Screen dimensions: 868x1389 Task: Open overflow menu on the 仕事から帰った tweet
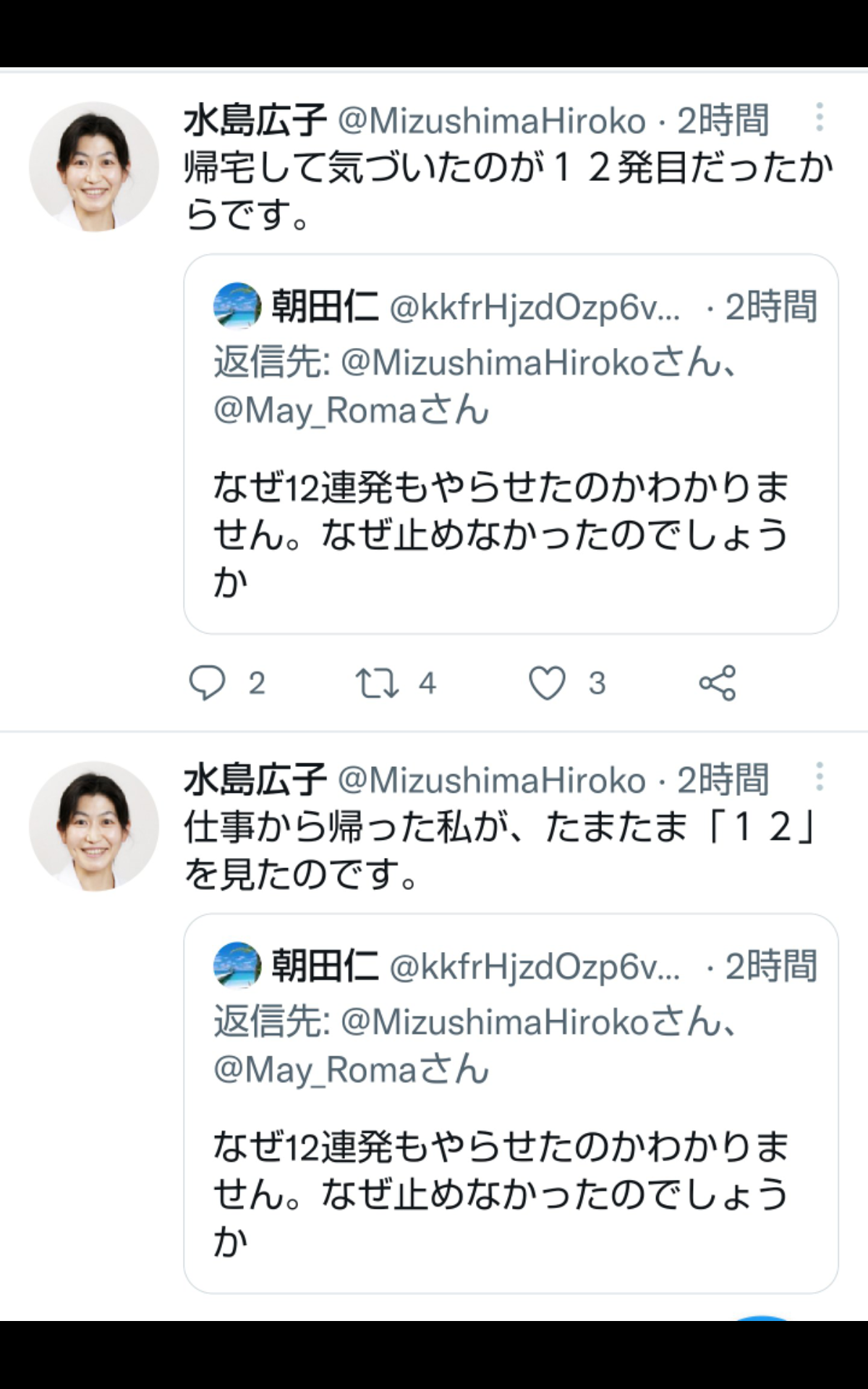tap(820, 776)
